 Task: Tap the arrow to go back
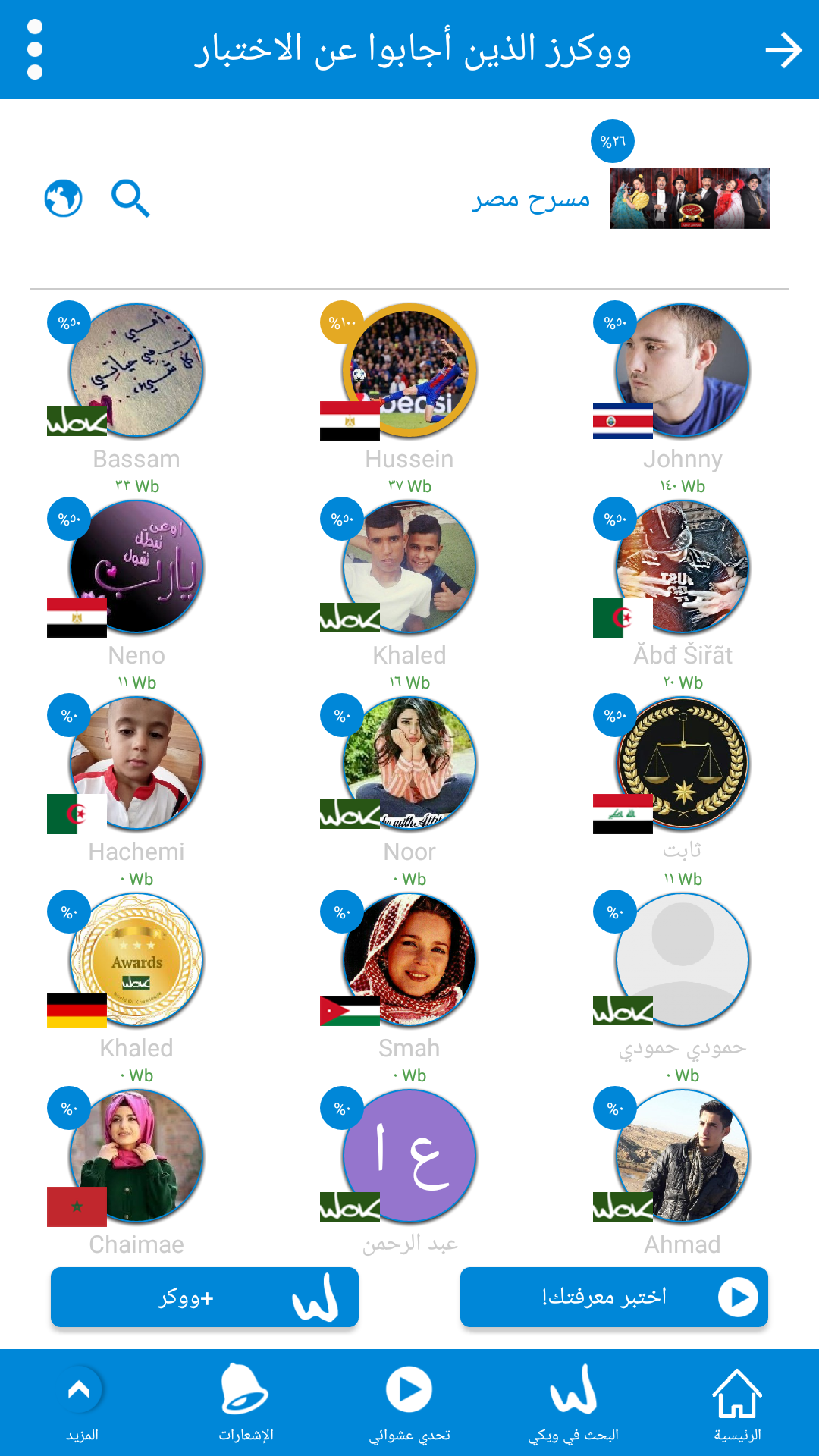783,51
